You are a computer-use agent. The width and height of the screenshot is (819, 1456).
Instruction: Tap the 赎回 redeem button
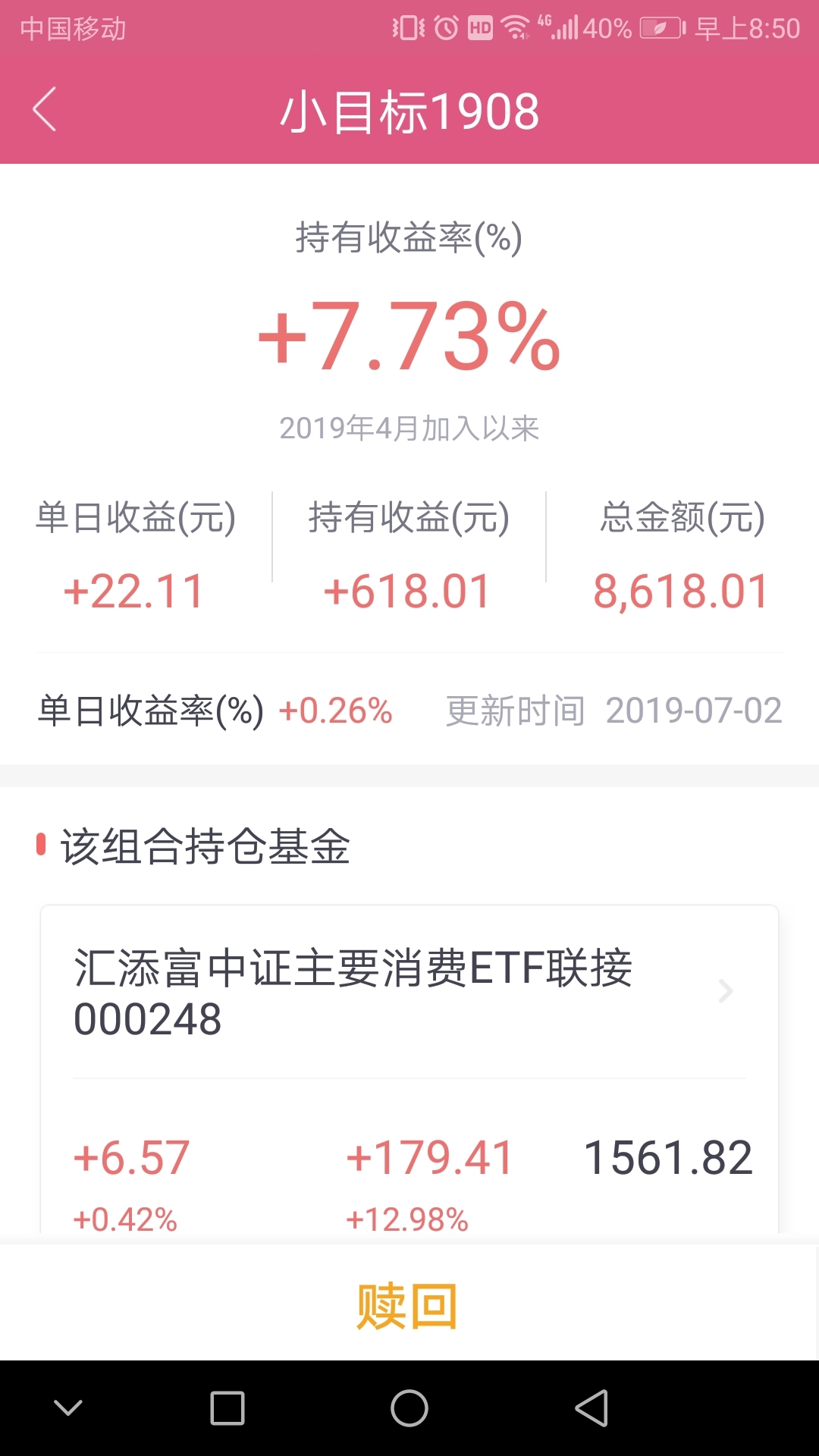[x=408, y=1306]
